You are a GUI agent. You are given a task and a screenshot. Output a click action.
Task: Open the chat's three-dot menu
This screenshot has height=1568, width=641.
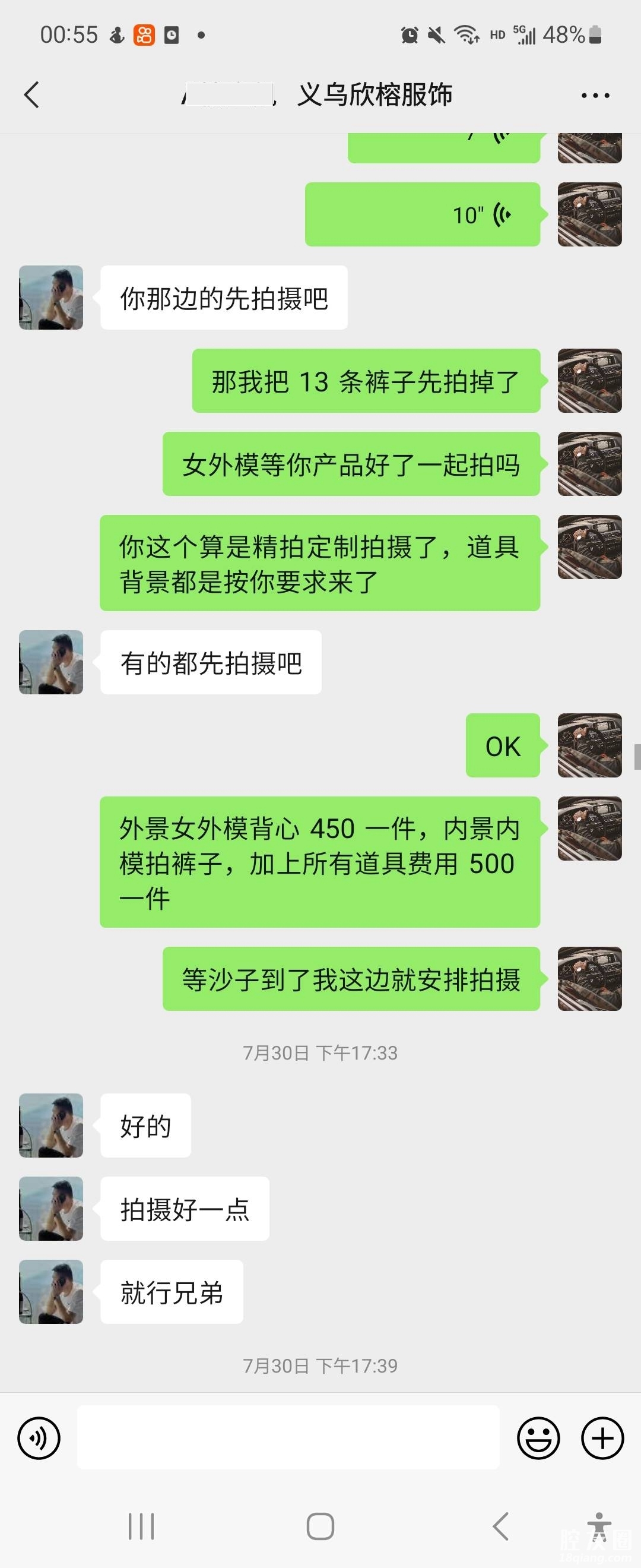(595, 96)
